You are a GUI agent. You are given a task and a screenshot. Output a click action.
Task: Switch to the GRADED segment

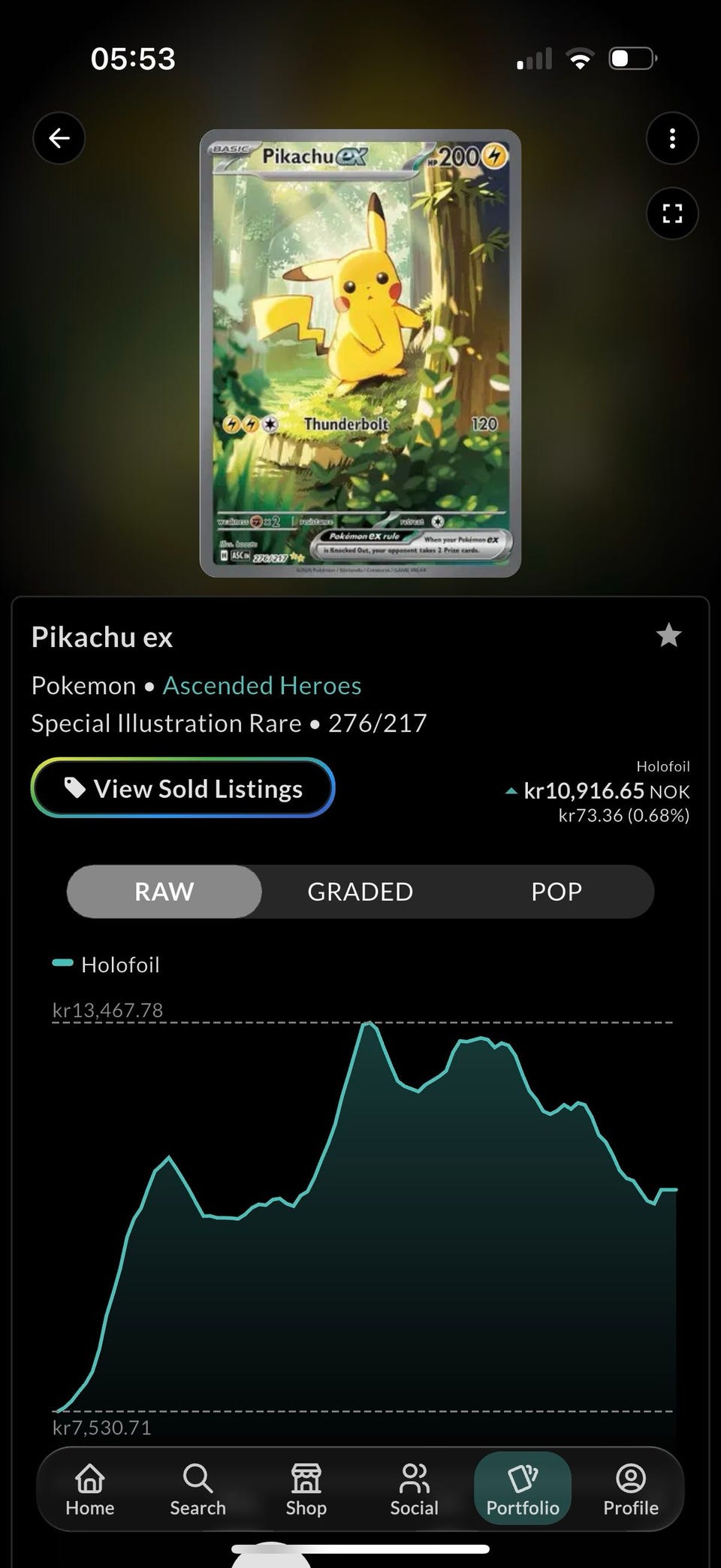(x=360, y=891)
